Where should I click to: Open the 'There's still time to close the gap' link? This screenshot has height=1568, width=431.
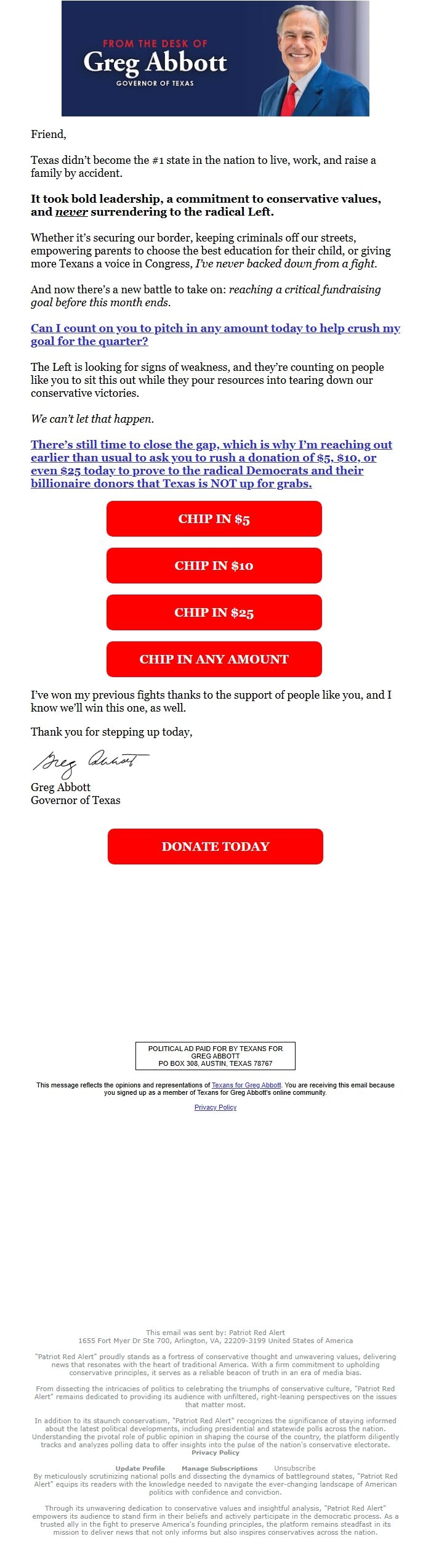point(209,464)
